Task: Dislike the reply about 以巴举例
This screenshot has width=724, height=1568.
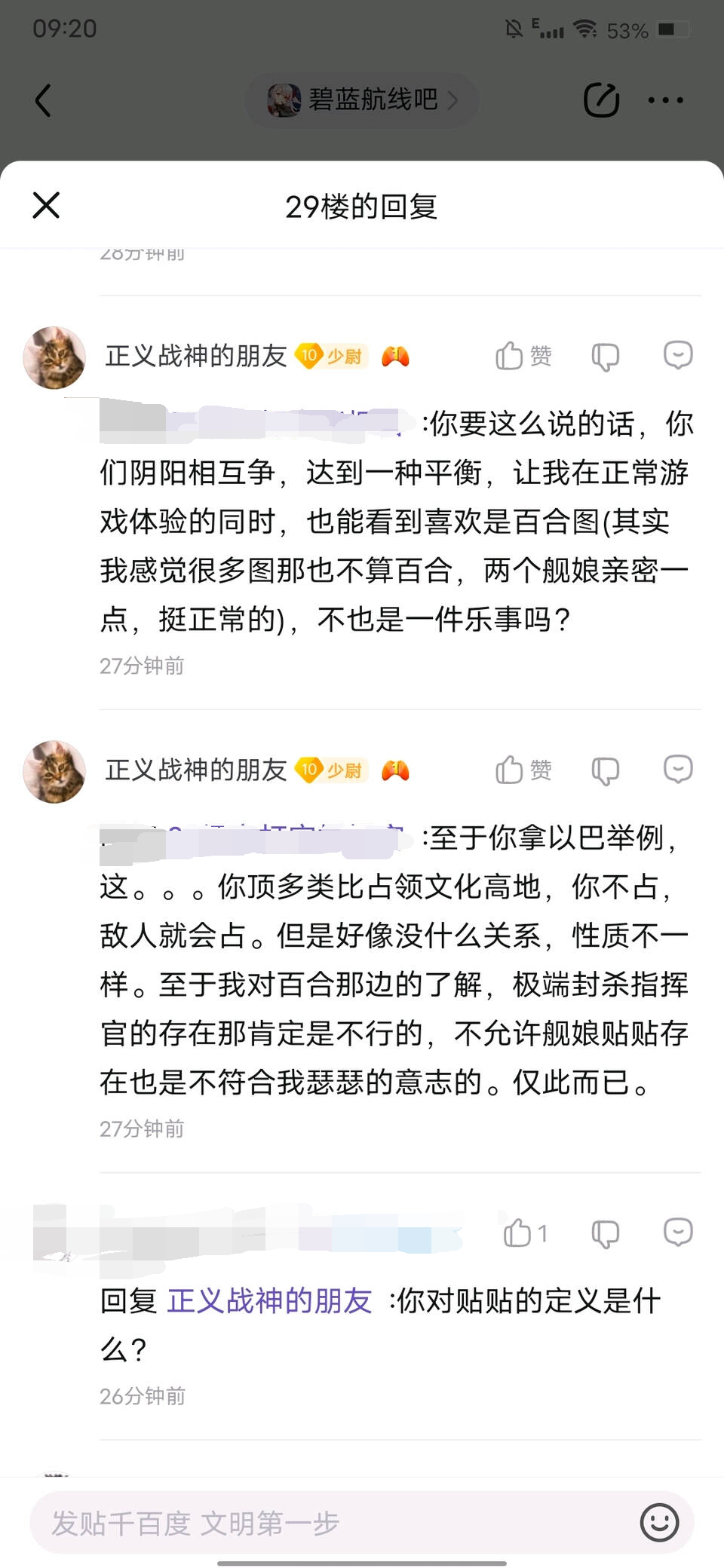Action: click(x=605, y=770)
